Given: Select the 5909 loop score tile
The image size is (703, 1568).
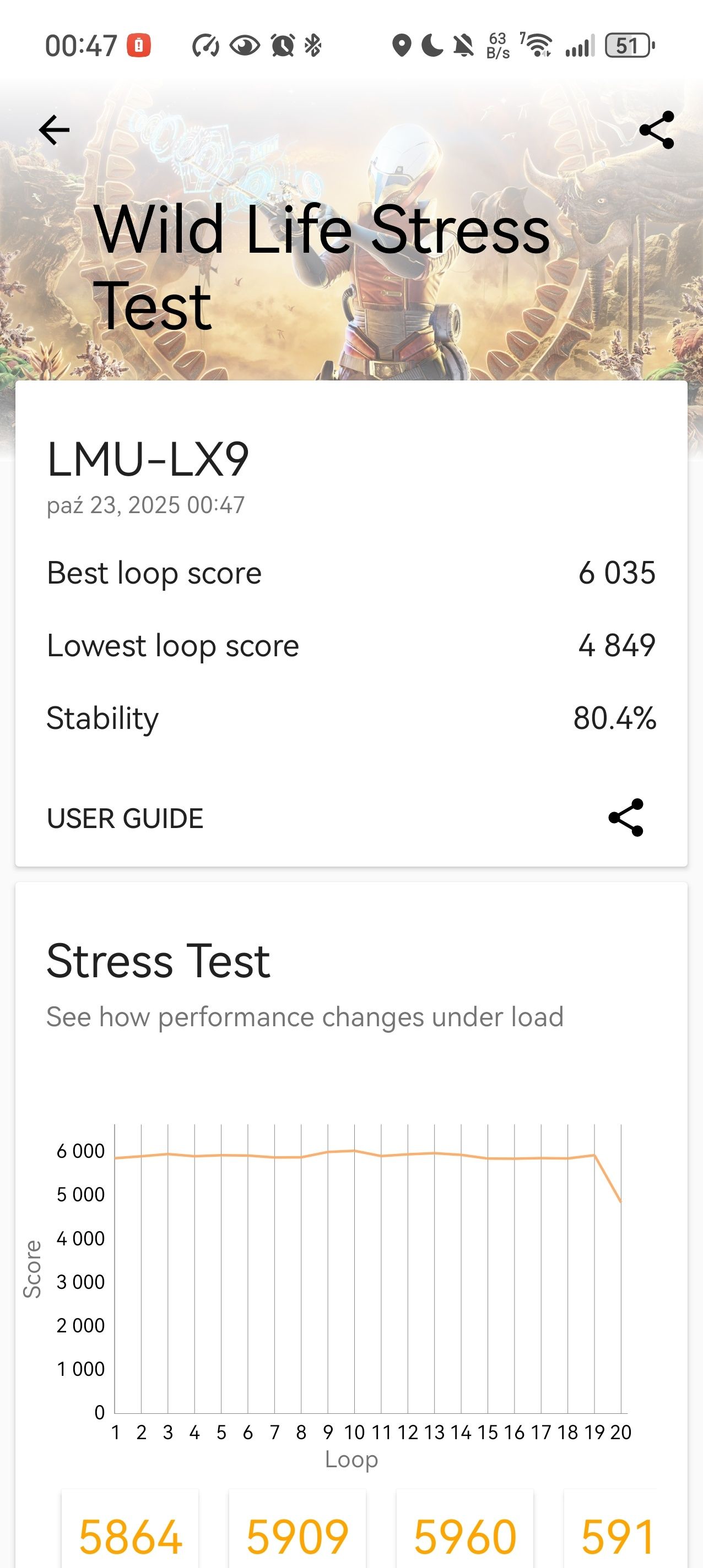Looking at the screenshot, I should [298, 1529].
